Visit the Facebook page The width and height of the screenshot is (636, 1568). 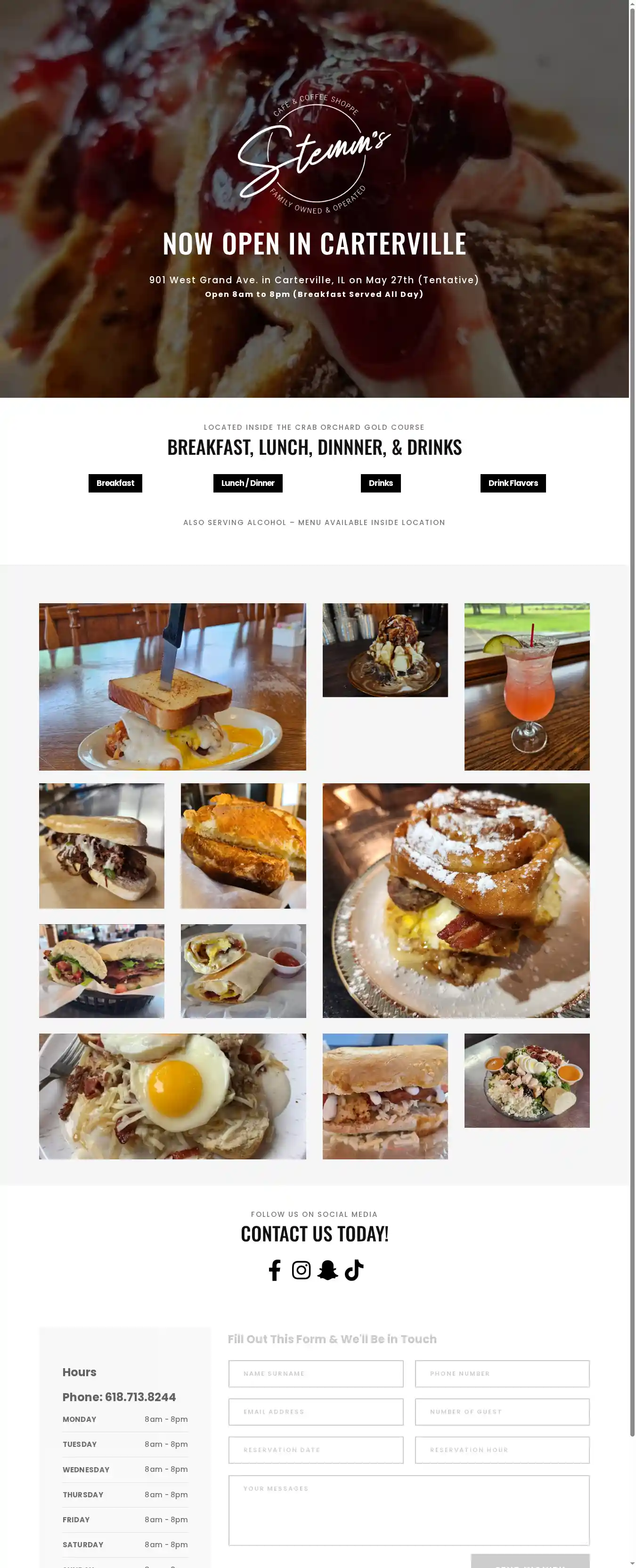point(275,1270)
